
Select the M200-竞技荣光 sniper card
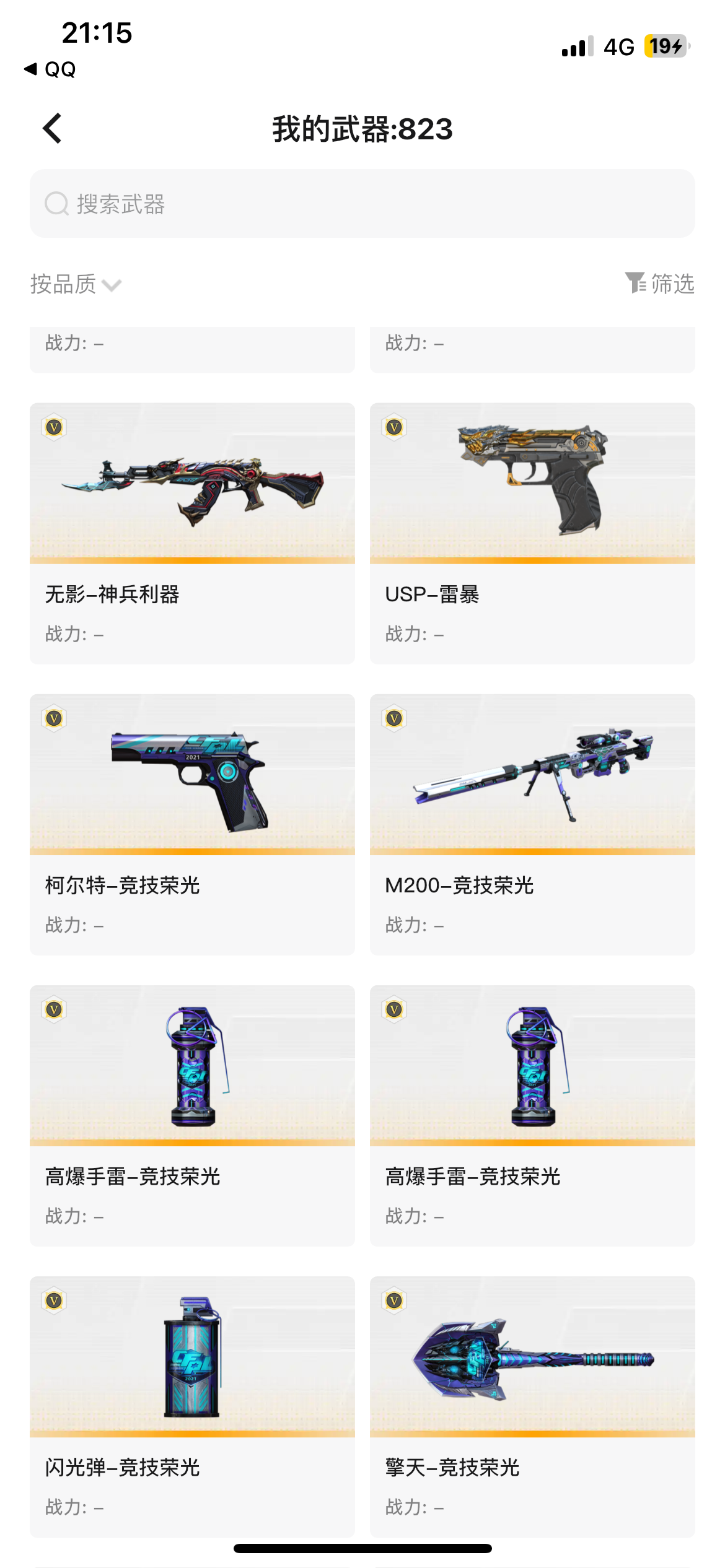[532, 824]
